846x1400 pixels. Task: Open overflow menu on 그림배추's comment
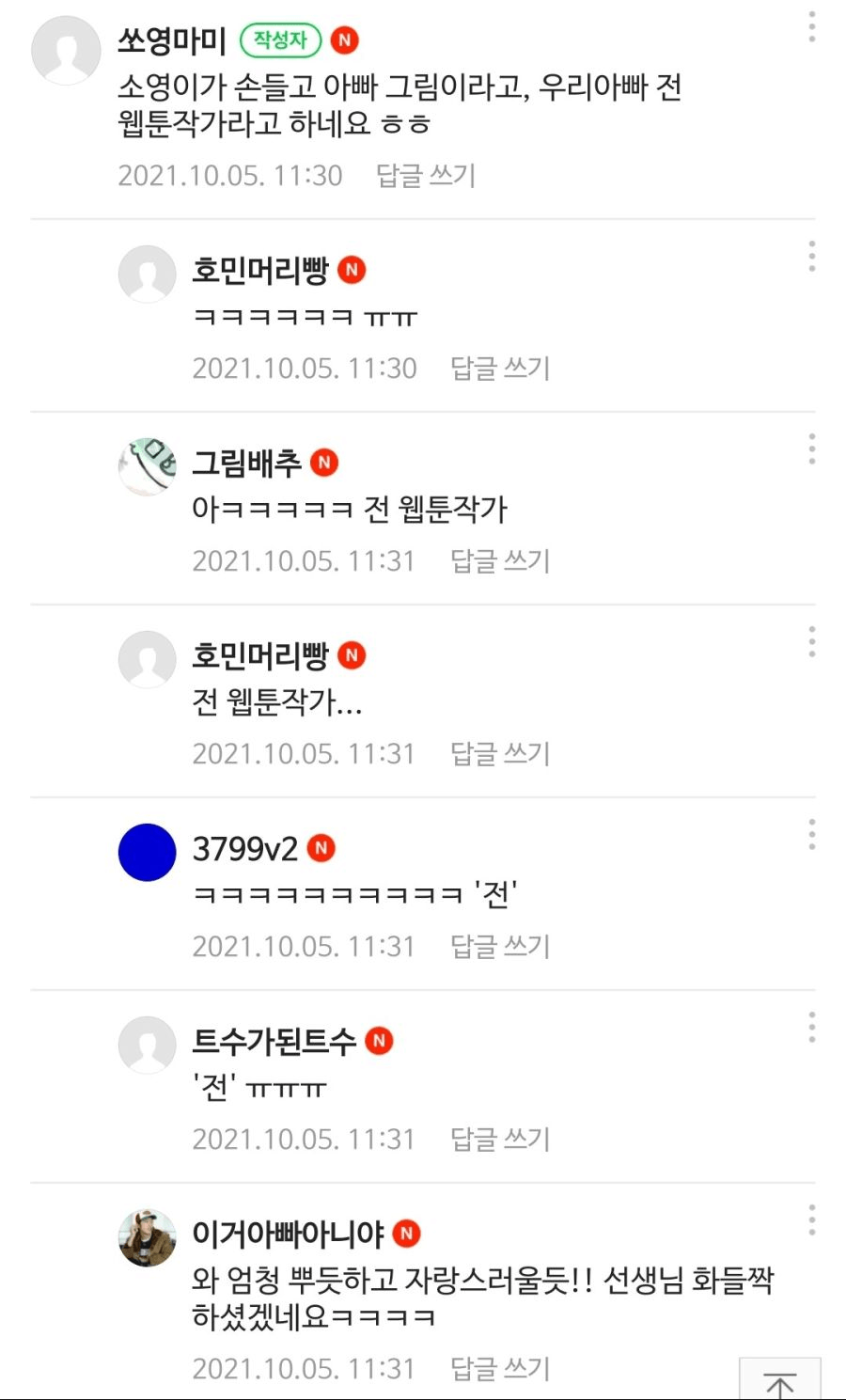(x=811, y=448)
